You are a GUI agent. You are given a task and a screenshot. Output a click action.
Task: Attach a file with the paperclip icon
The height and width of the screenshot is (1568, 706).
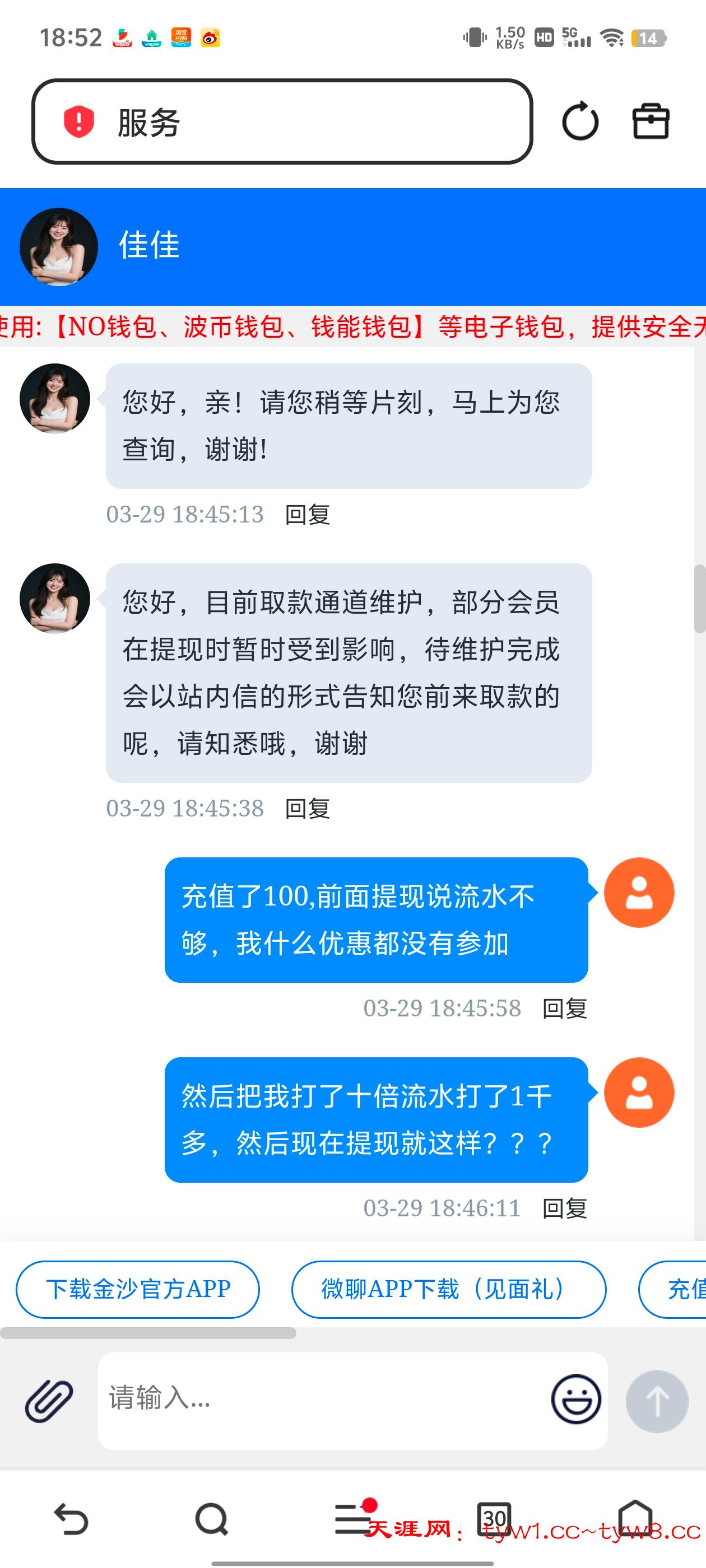(49, 1401)
